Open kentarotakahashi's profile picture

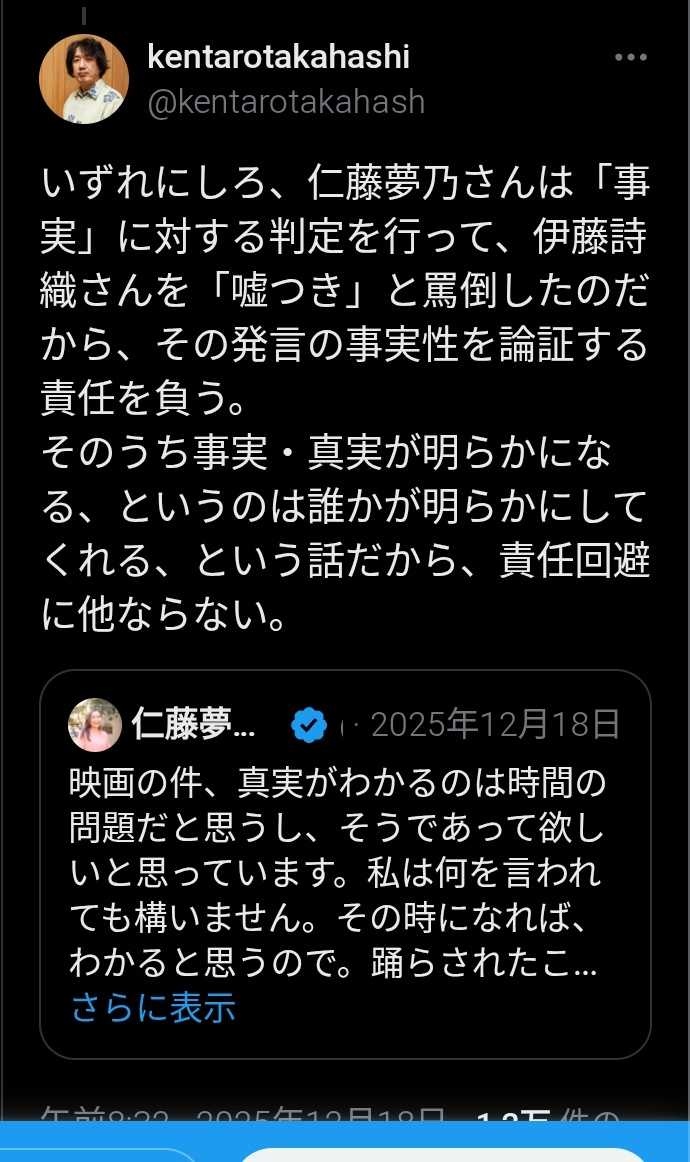pyautogui.click(x=84, y=79)
